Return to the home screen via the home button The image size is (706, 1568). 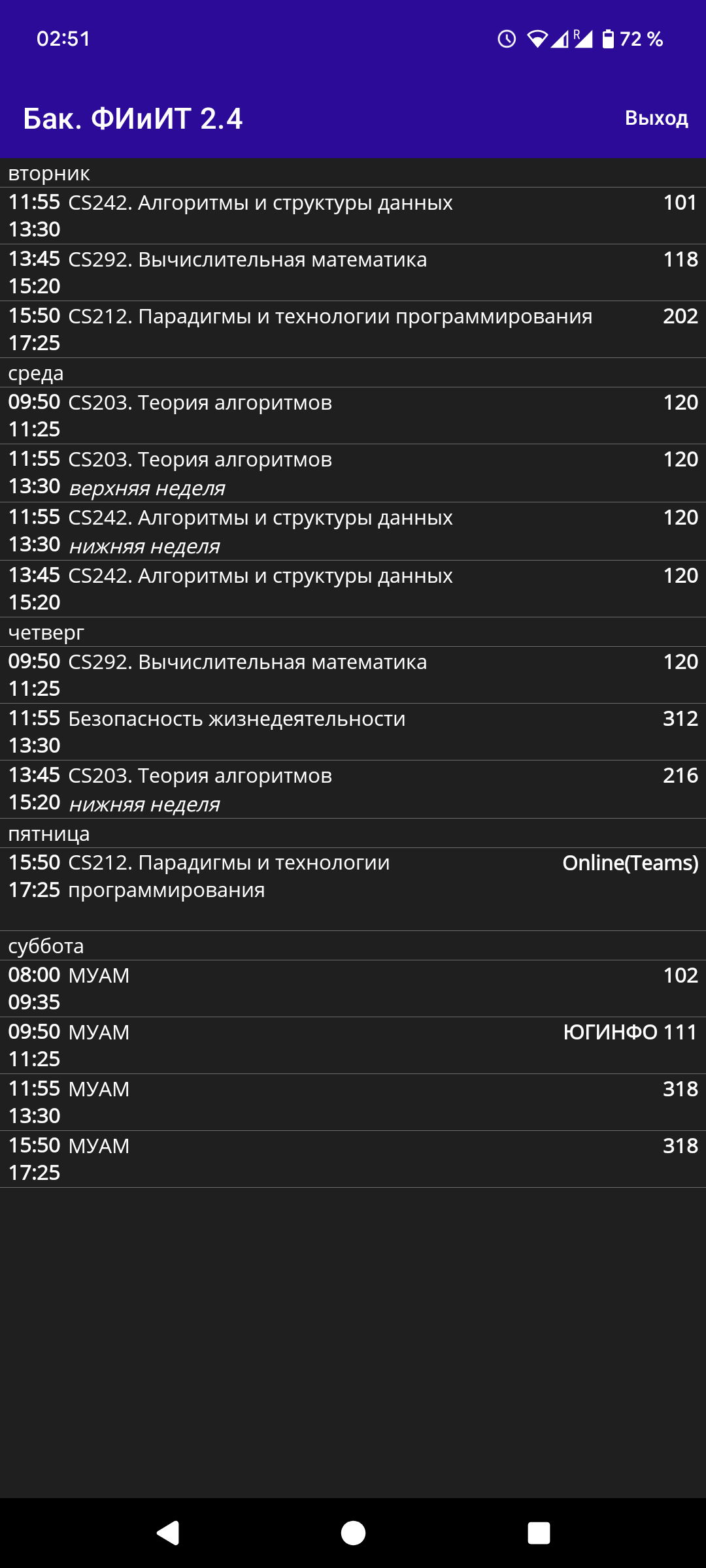353,1533
